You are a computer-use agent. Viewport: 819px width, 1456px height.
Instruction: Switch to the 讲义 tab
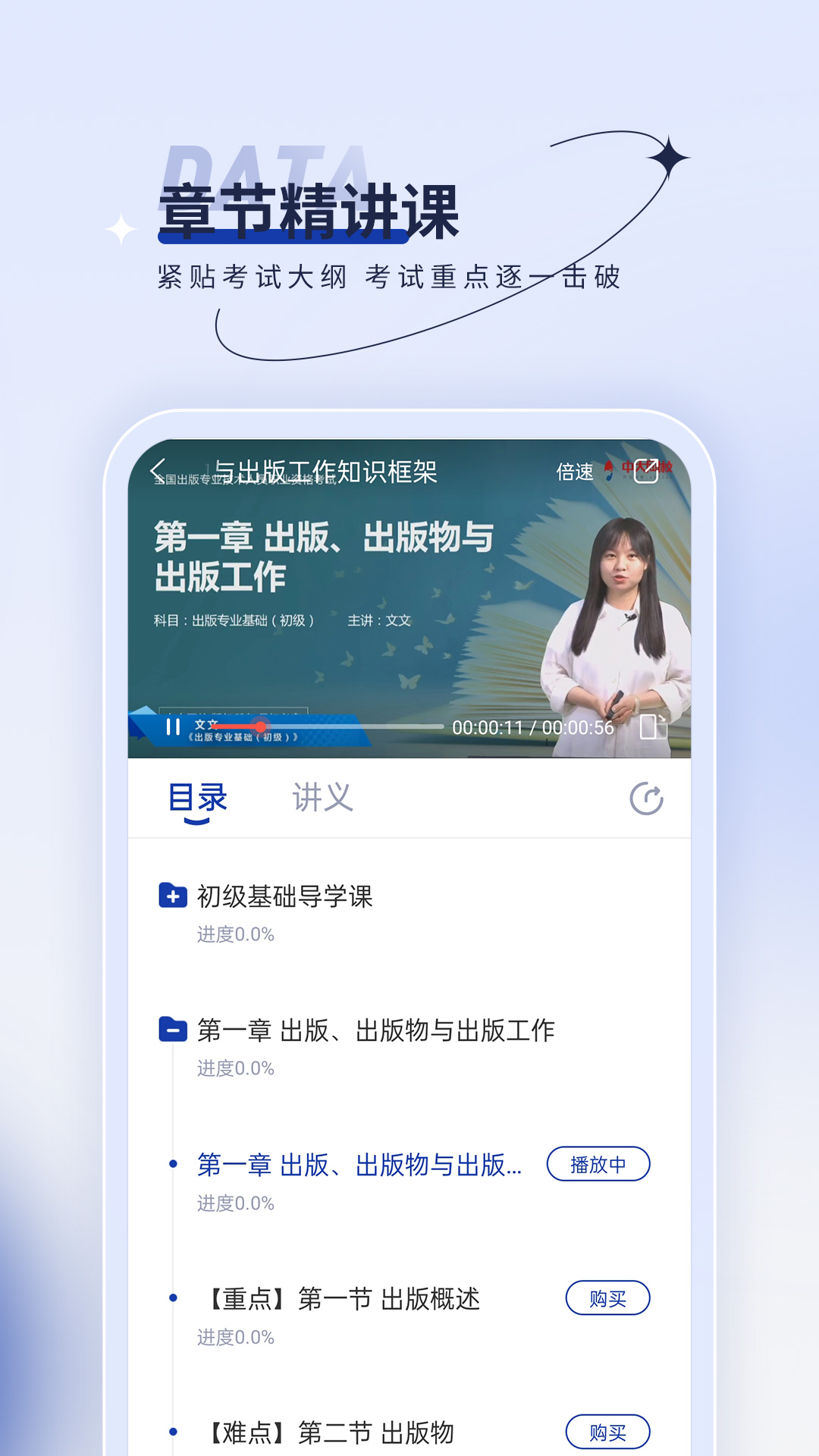322,797
